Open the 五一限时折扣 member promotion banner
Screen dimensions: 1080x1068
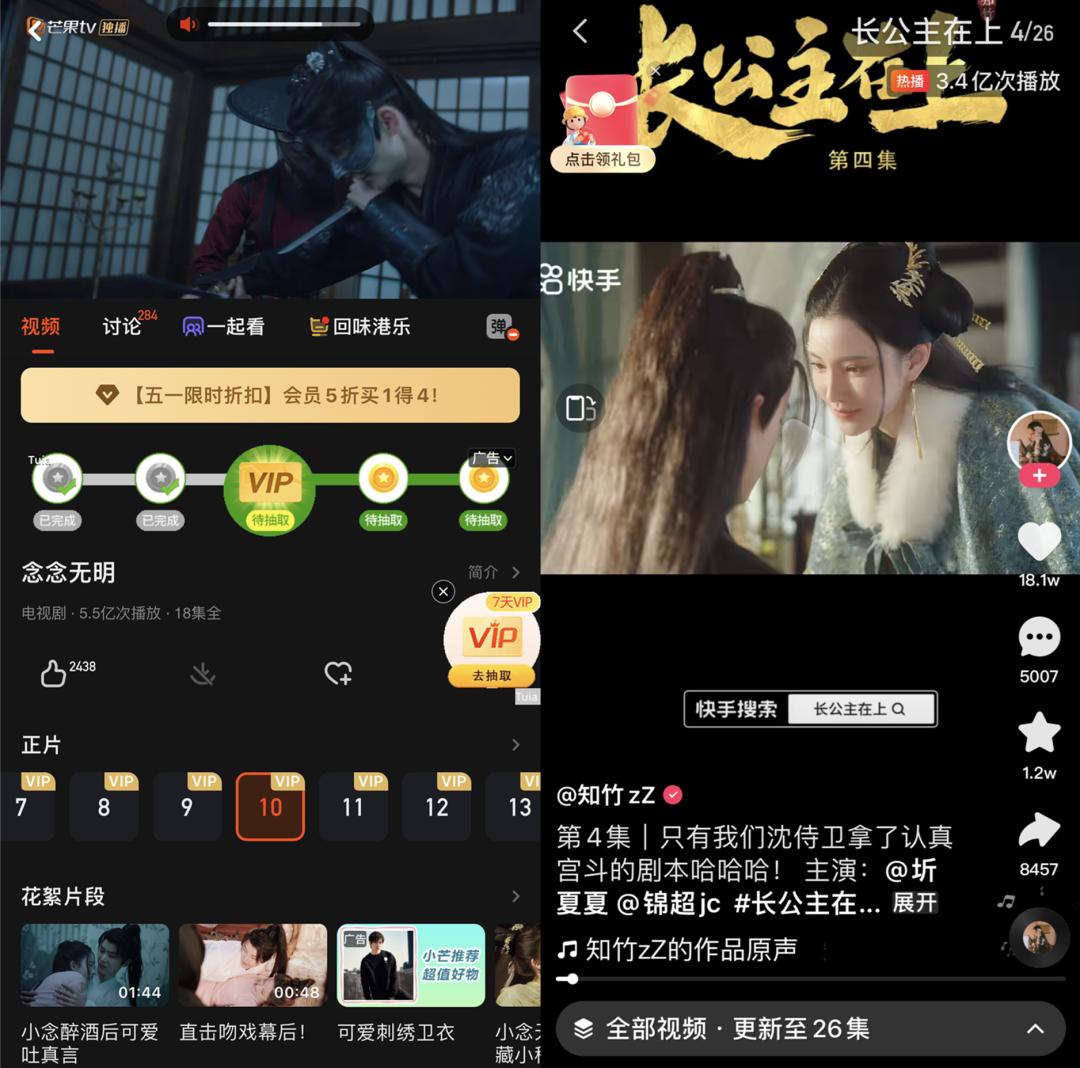click(x=270, y=395)
